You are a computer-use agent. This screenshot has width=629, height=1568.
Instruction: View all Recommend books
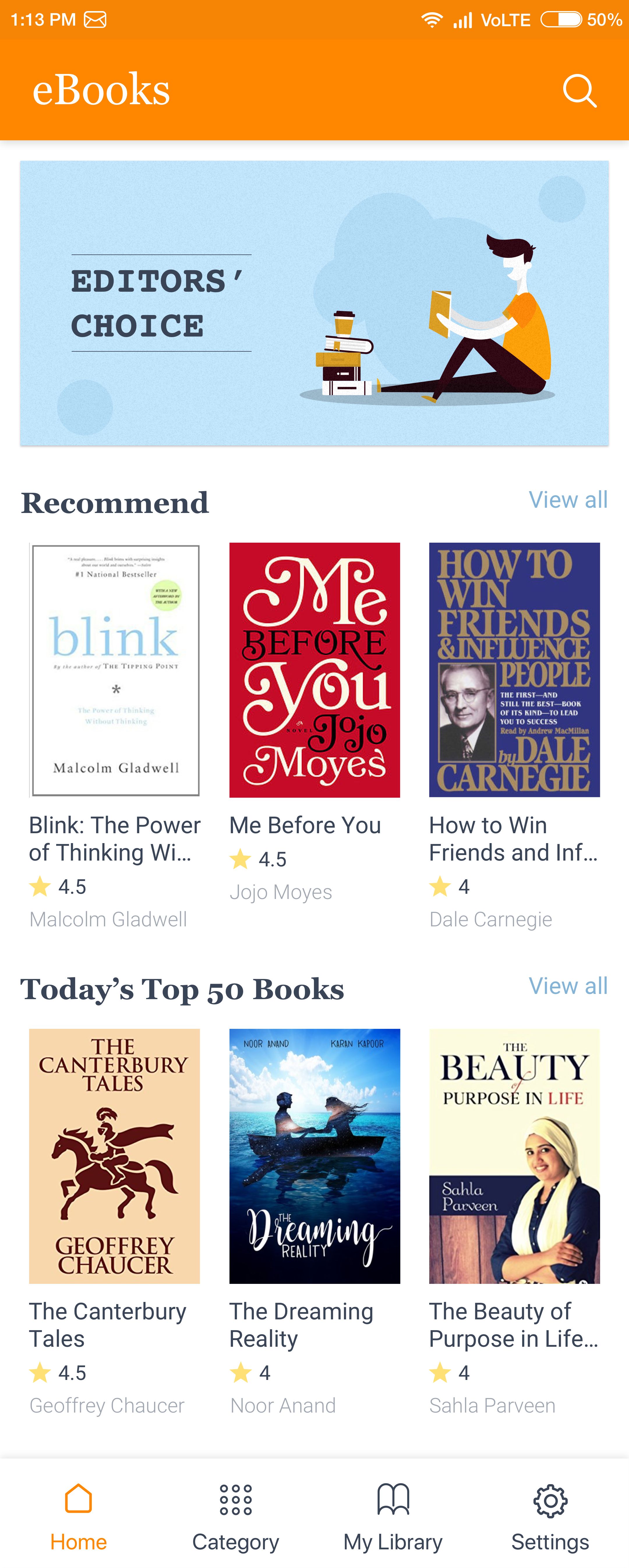[x=568, y=500]
